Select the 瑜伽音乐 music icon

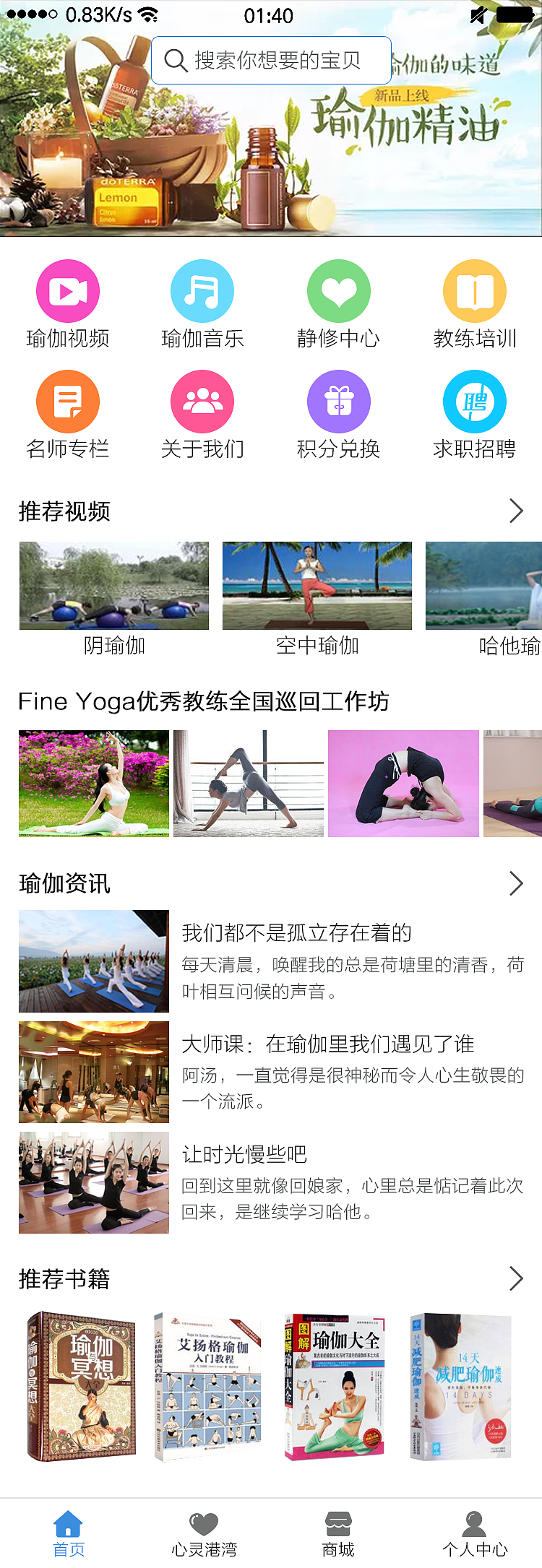202,290
